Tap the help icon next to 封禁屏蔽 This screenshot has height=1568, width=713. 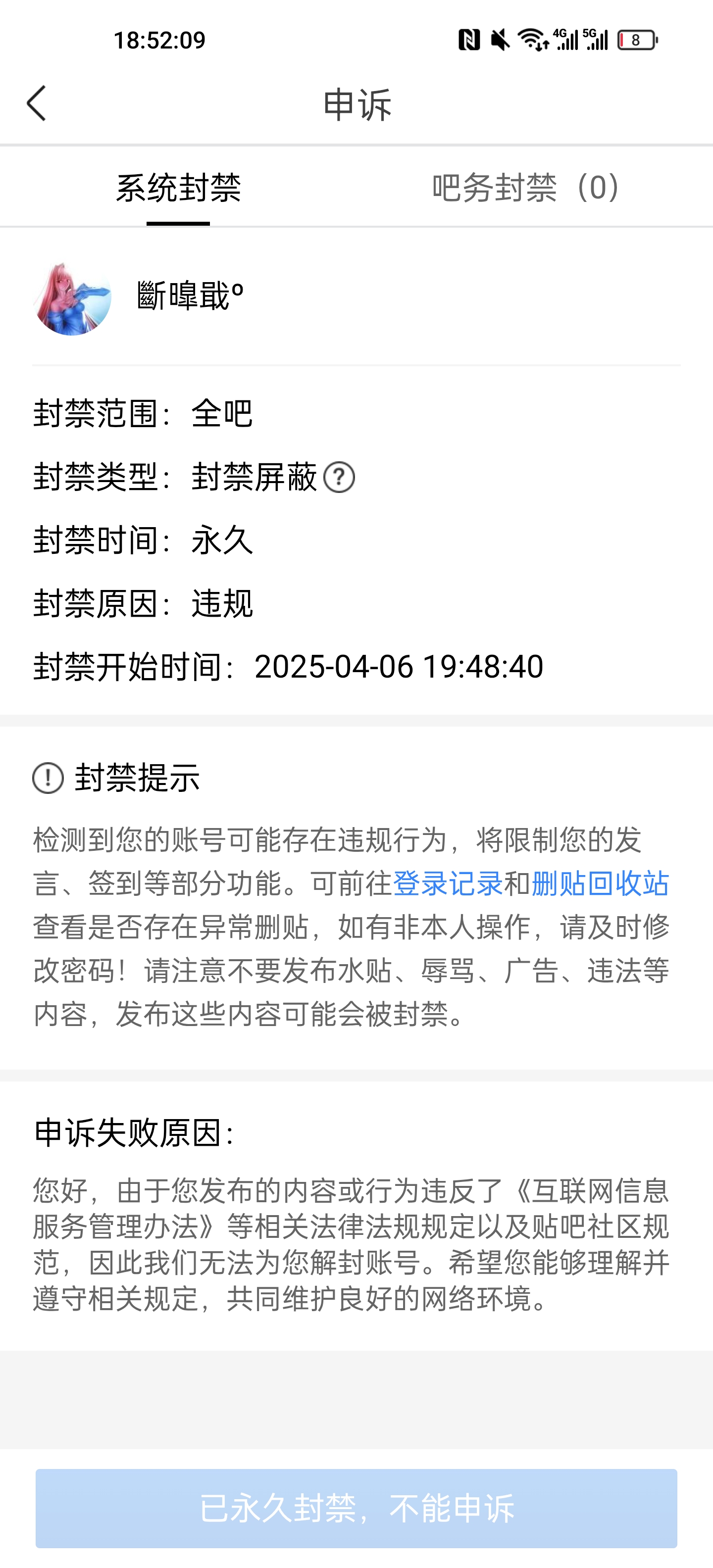tap(339, 477)
